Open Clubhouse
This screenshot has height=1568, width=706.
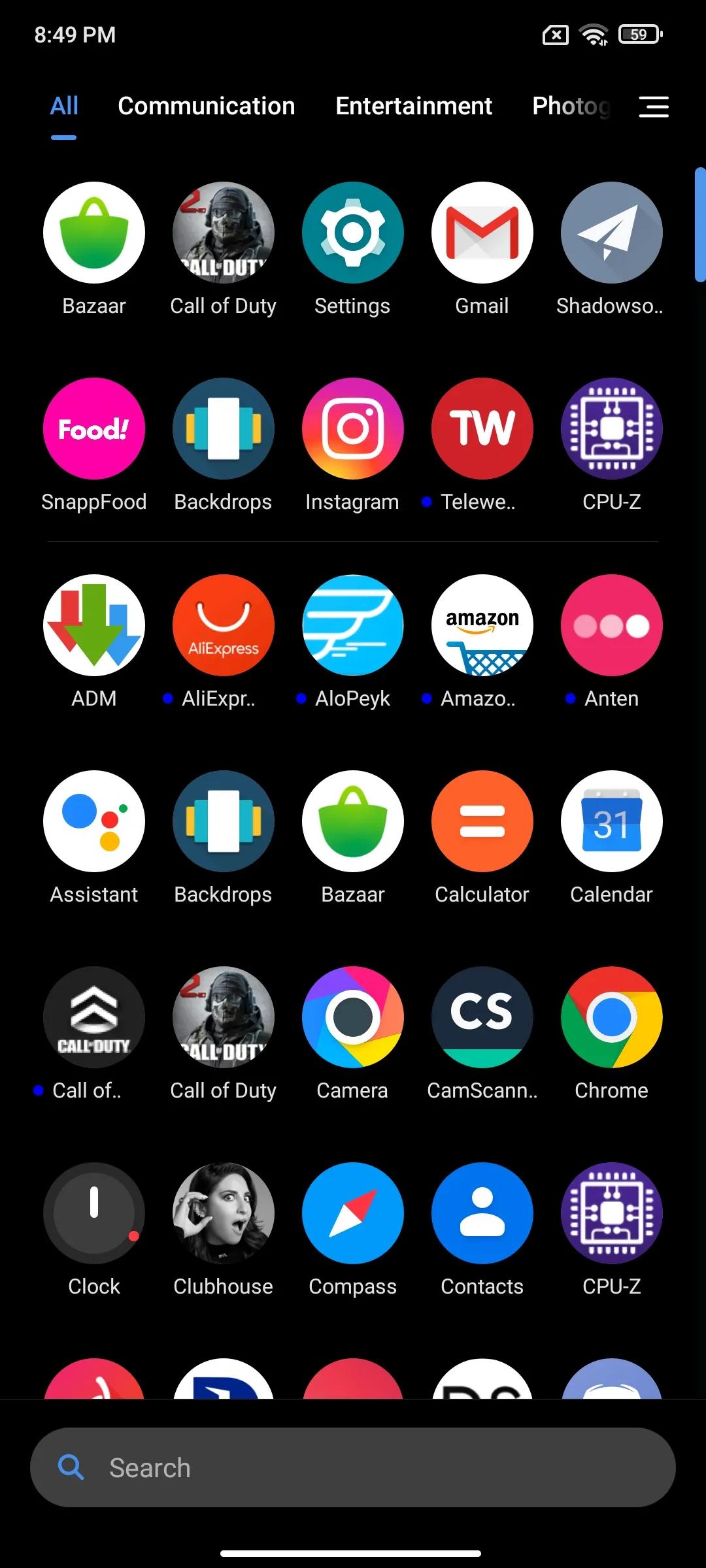(x=223, y=1214)
